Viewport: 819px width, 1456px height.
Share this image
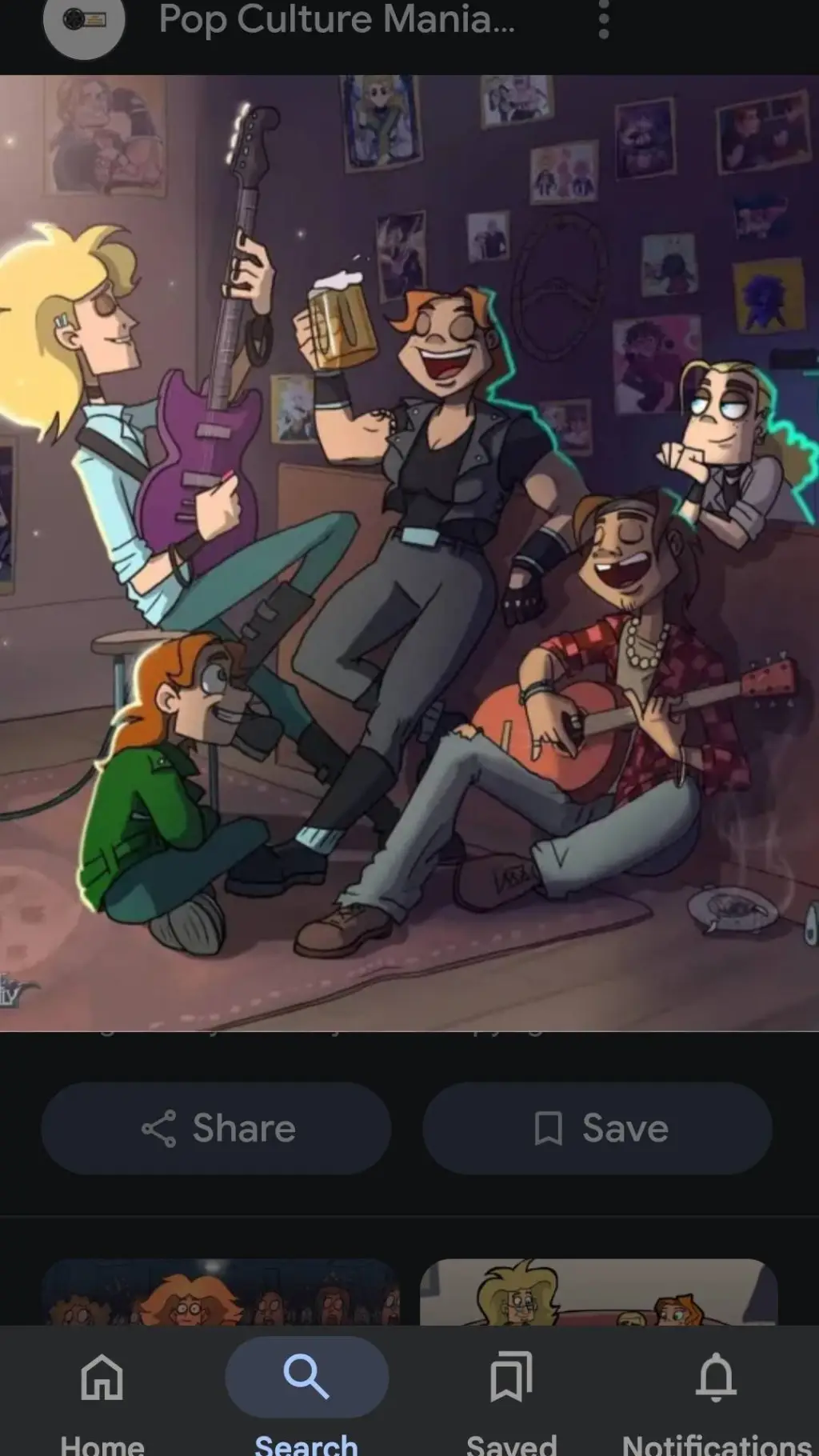[x=216, y=1128]
